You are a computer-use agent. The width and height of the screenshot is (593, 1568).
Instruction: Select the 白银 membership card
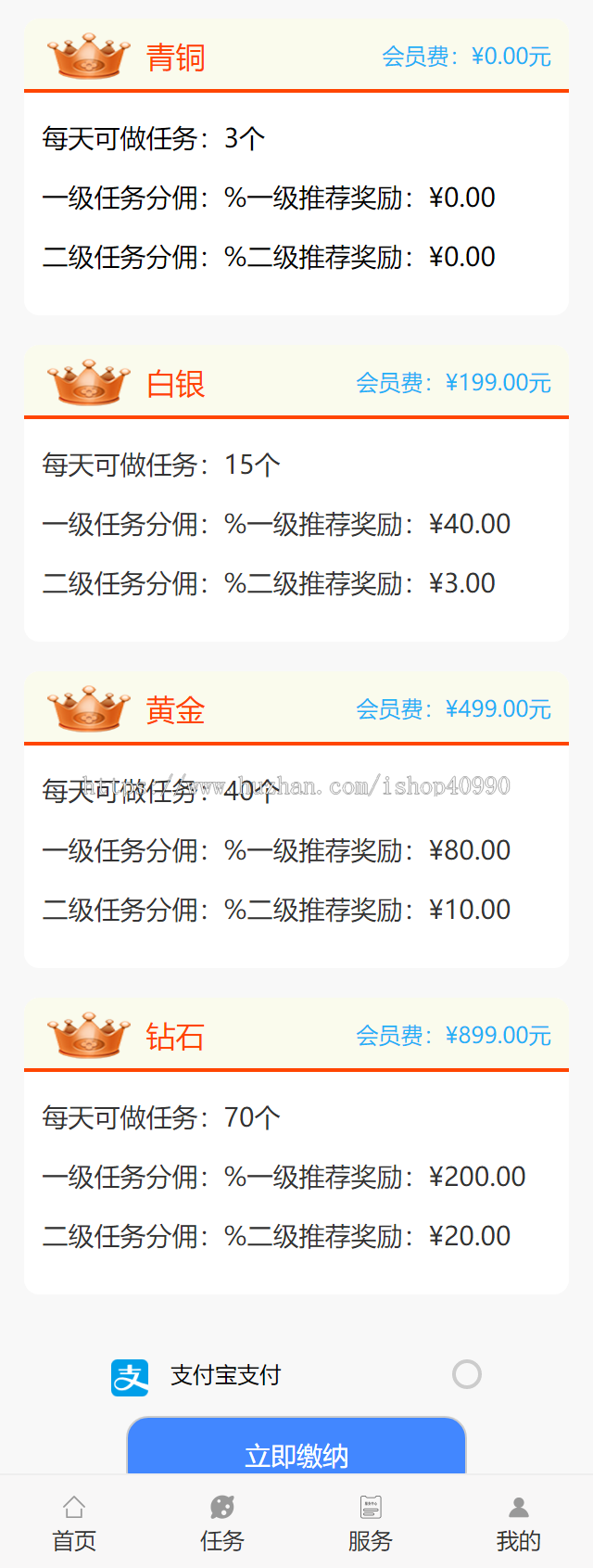[x=296, y=493]
